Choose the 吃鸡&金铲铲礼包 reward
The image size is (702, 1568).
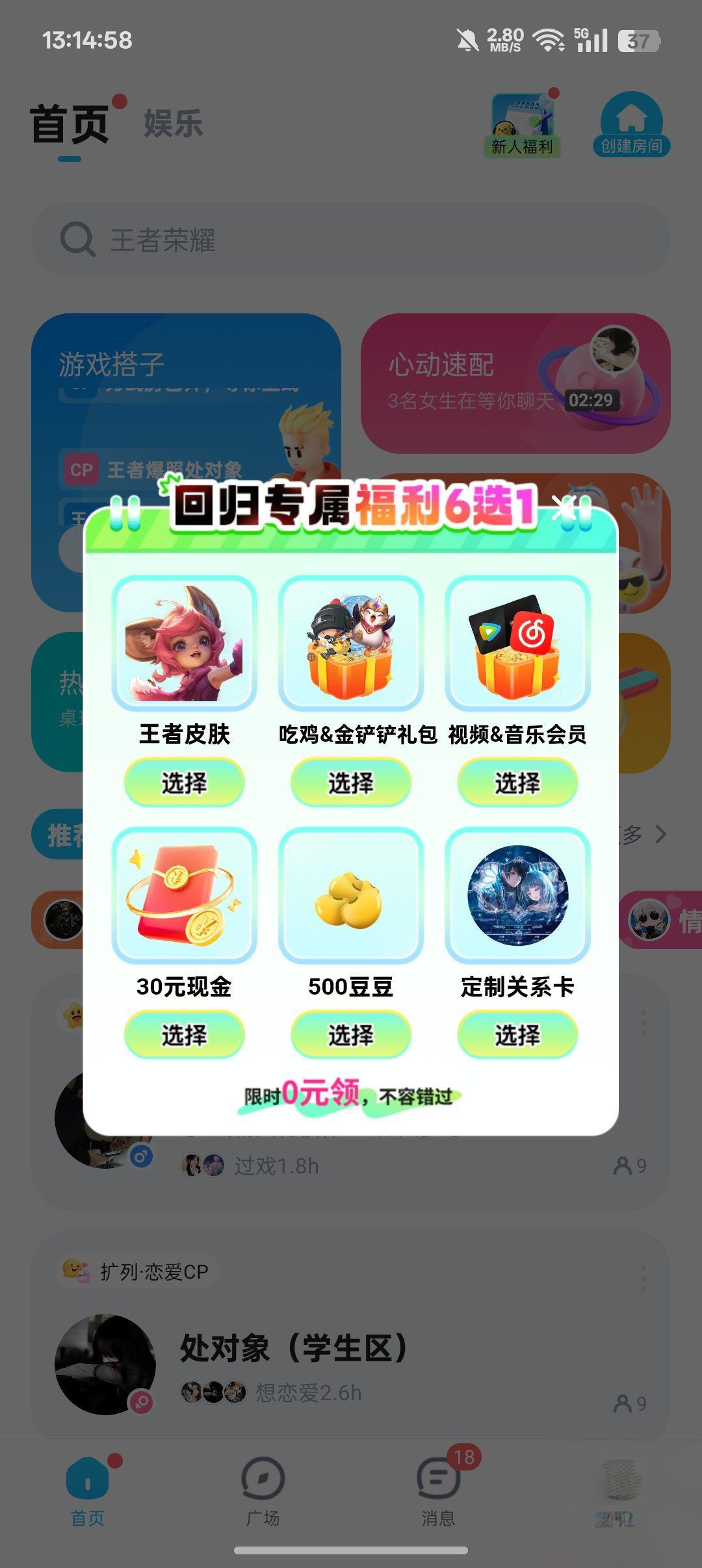[x=350, y=783]
